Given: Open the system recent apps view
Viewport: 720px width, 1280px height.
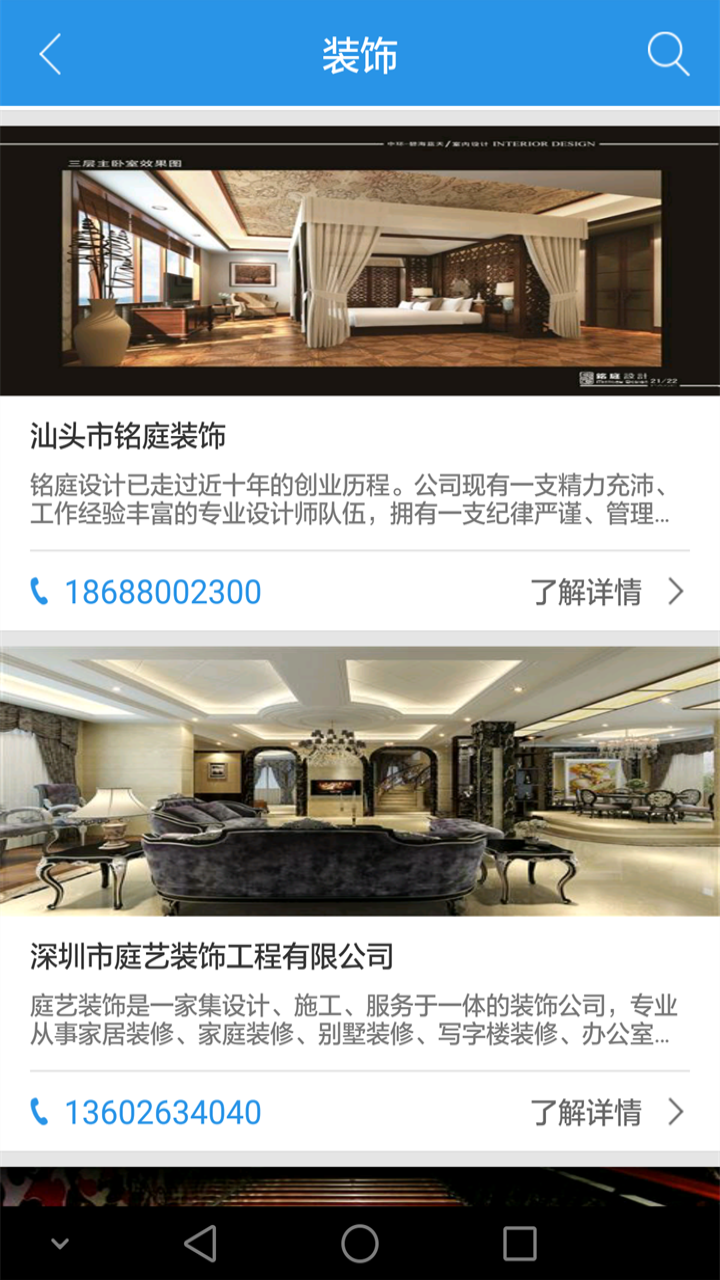Looking at the screenshot, I should 519,1244.
